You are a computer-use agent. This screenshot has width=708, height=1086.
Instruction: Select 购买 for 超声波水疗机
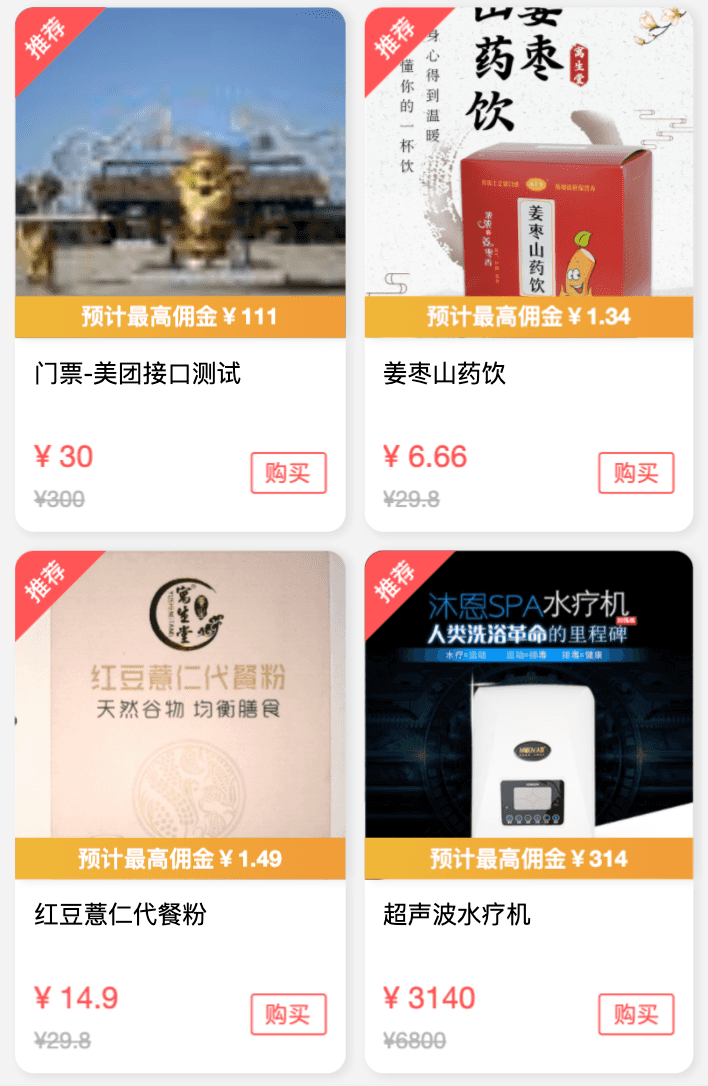click(x=636, y=1014)
